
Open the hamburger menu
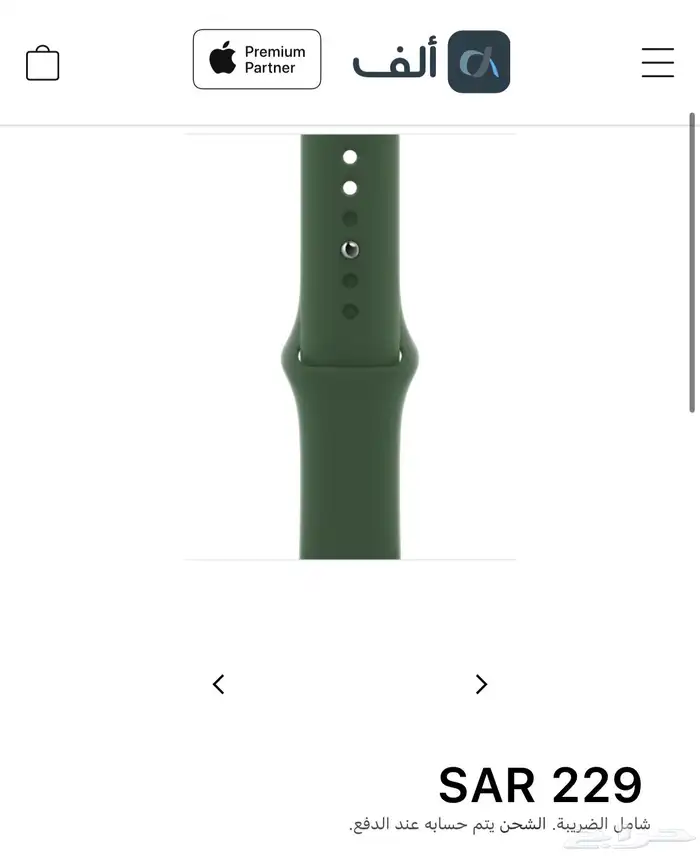tap(657, 62)
